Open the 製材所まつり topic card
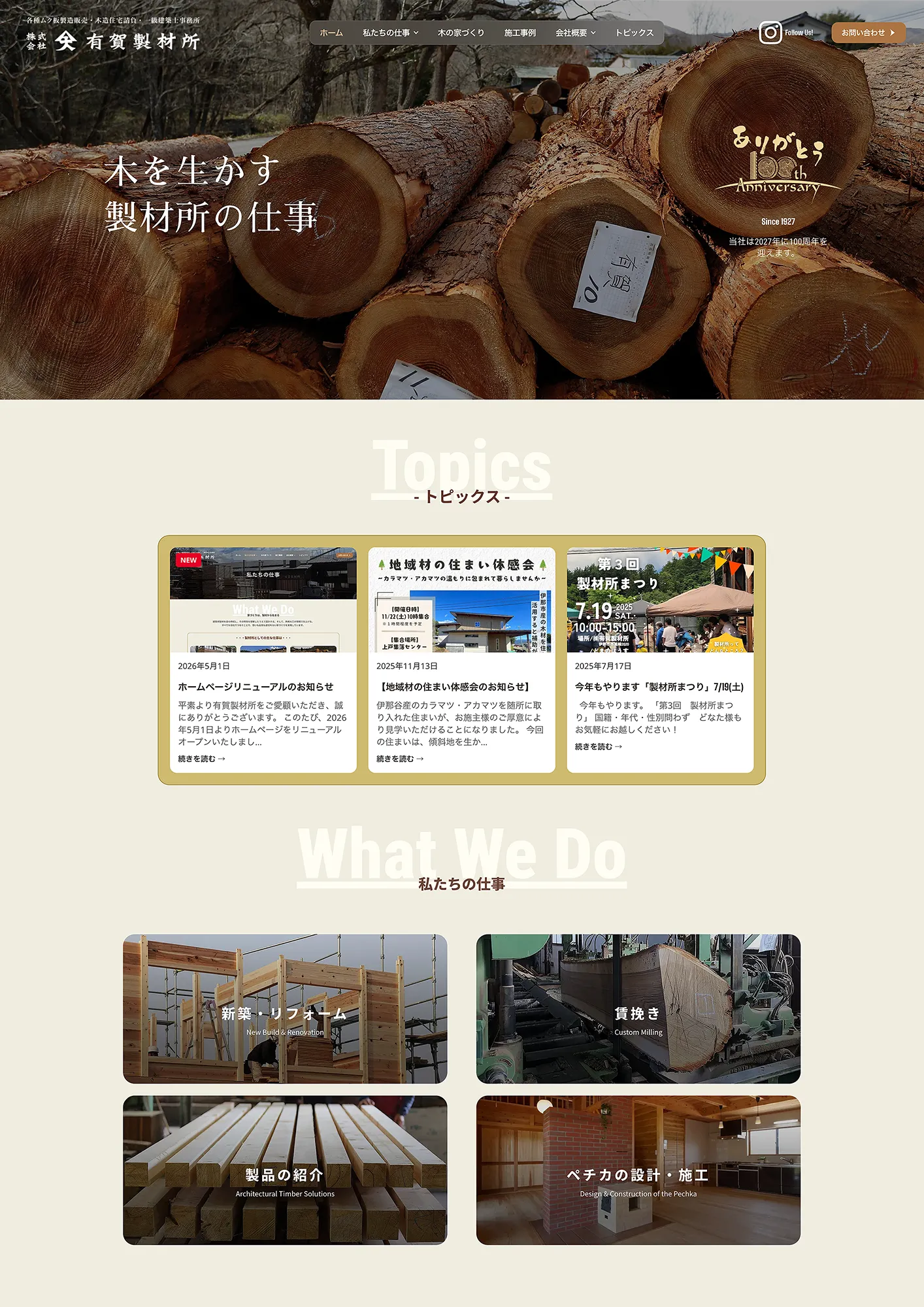924x1307 pixels. click(x=660, y=660)
